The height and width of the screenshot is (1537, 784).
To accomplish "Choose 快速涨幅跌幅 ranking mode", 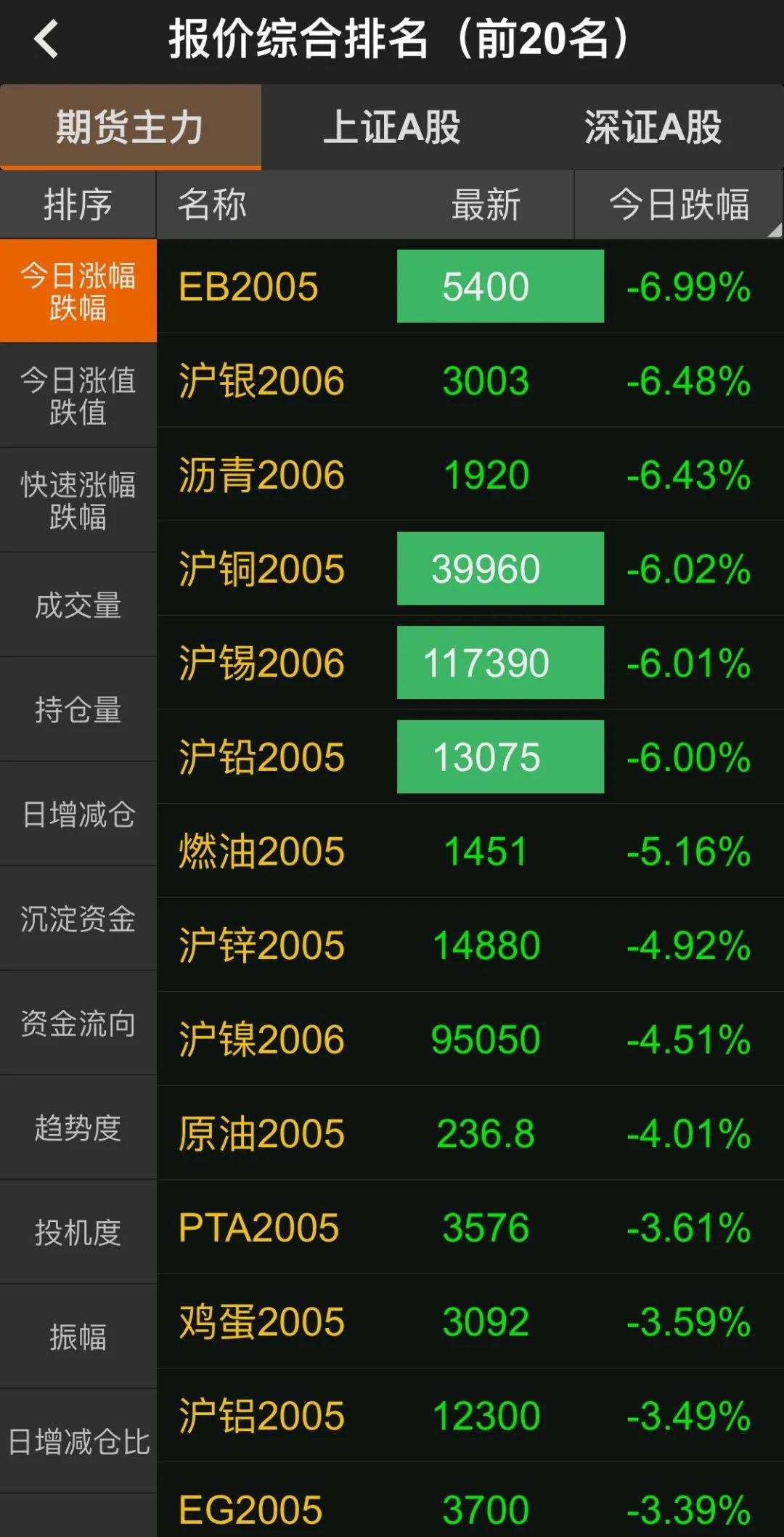I will pos(78,500).
